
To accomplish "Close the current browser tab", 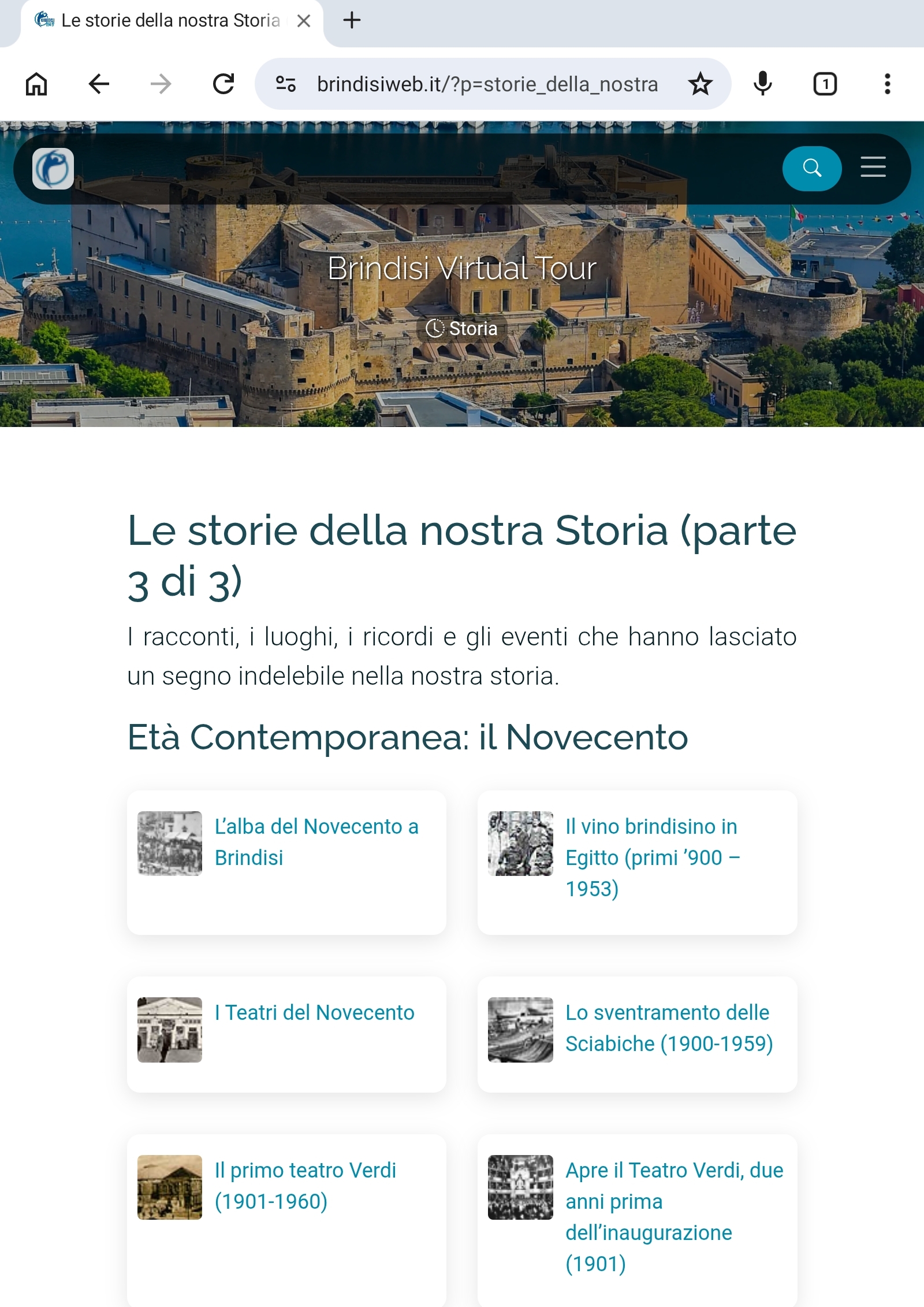I will click(x=304, y=21).
